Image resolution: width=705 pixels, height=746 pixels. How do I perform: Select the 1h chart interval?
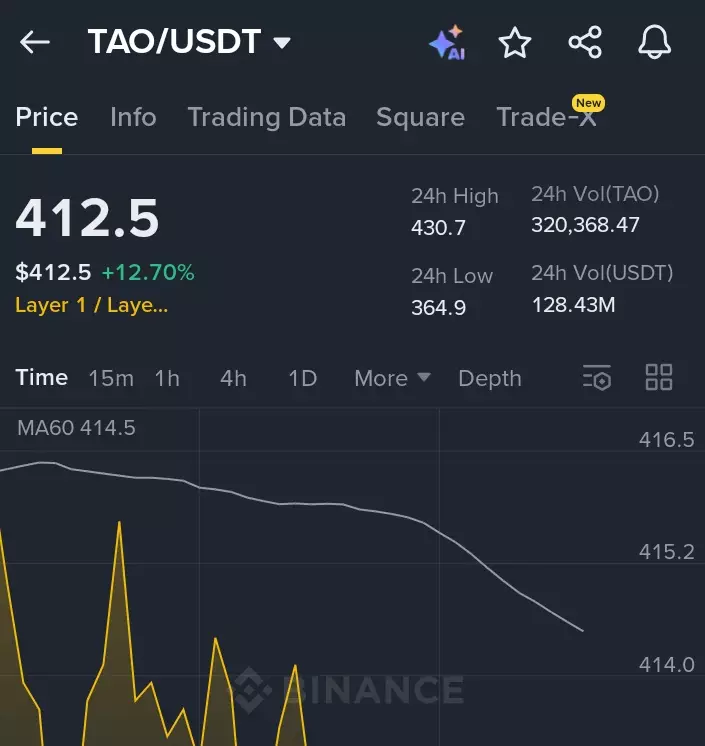(x=167, y=378)
